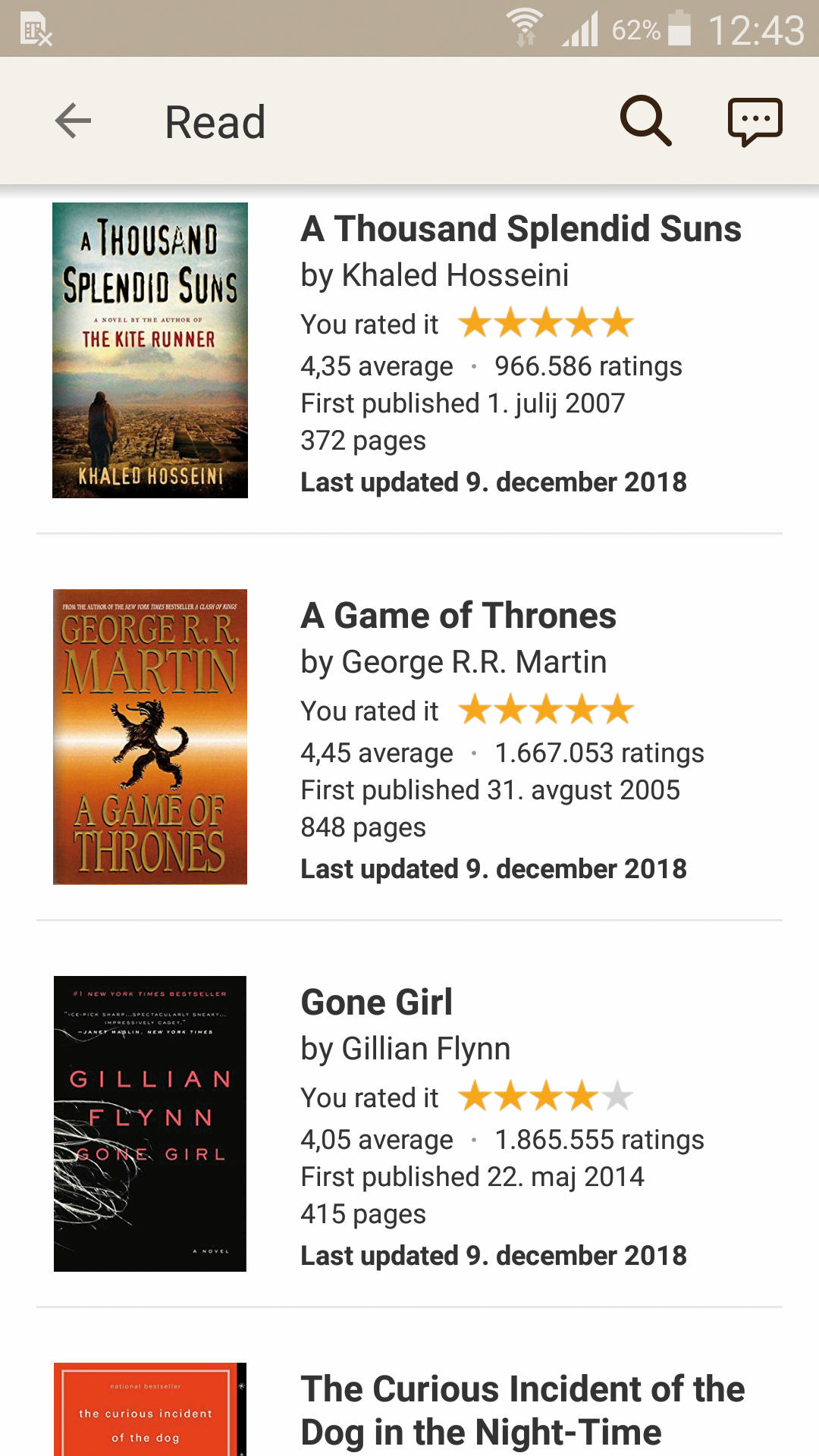Open The Curious Incident of the Dog book
The width and height of the screenshot is (819, 1456).
(522, 1410)
